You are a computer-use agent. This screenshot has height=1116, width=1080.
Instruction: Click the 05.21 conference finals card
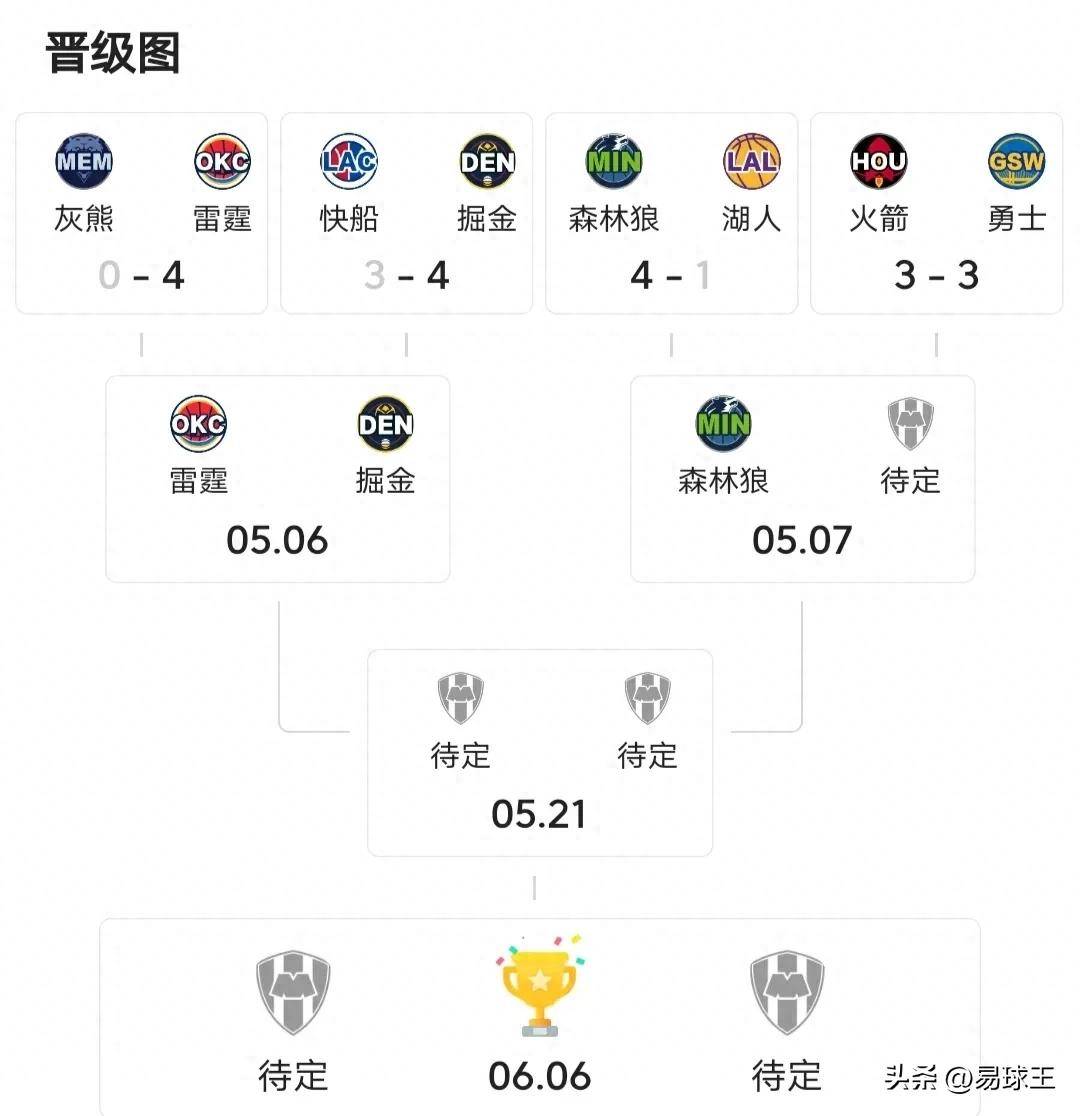(x=540, y=750)
